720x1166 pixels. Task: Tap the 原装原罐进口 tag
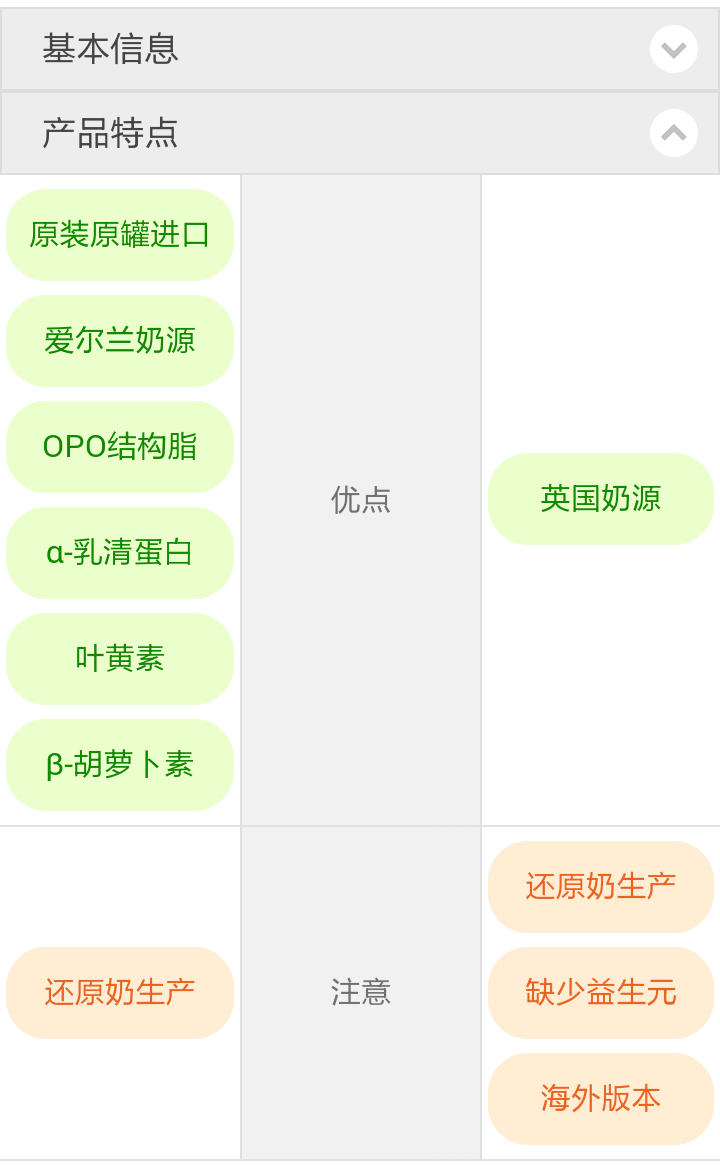click(x=120, y=235)
